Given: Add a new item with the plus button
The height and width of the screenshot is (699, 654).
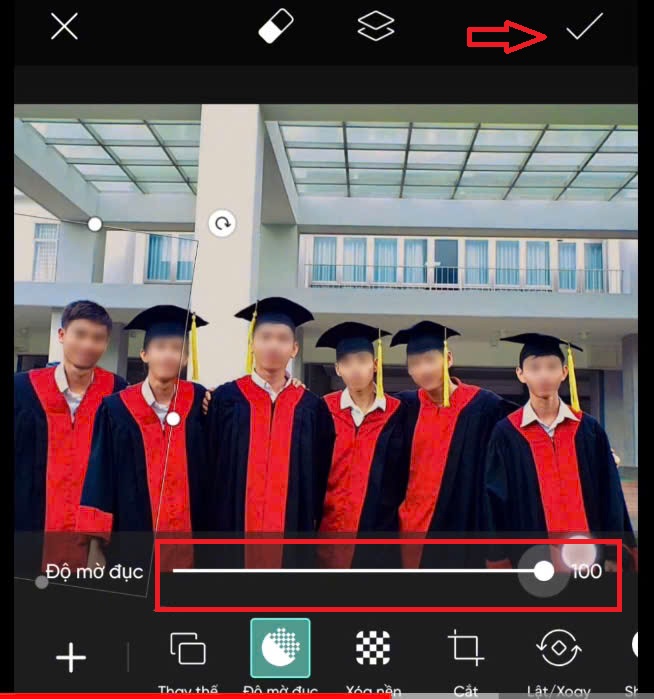Looking at the screenshot, I should tap(71, 657).
